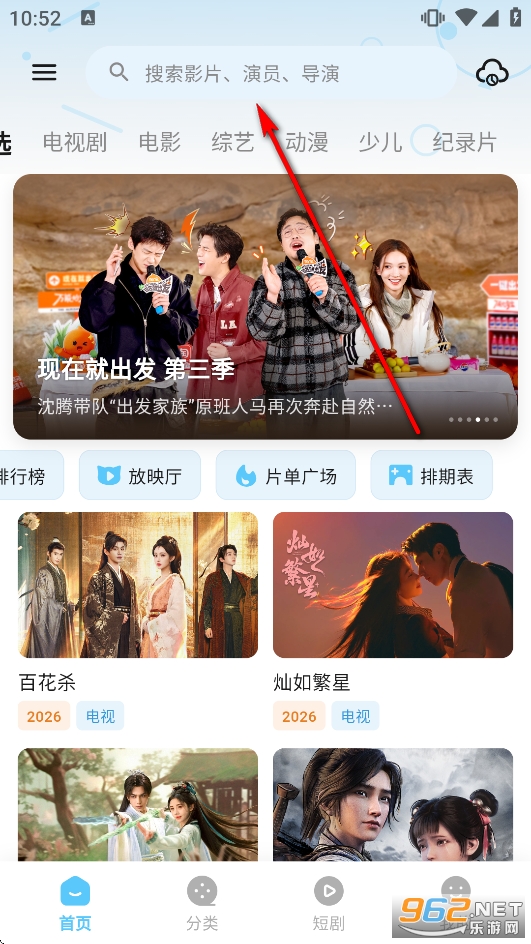Open the hamburger drawer menu
531x944 pixels.
point(44,73)
